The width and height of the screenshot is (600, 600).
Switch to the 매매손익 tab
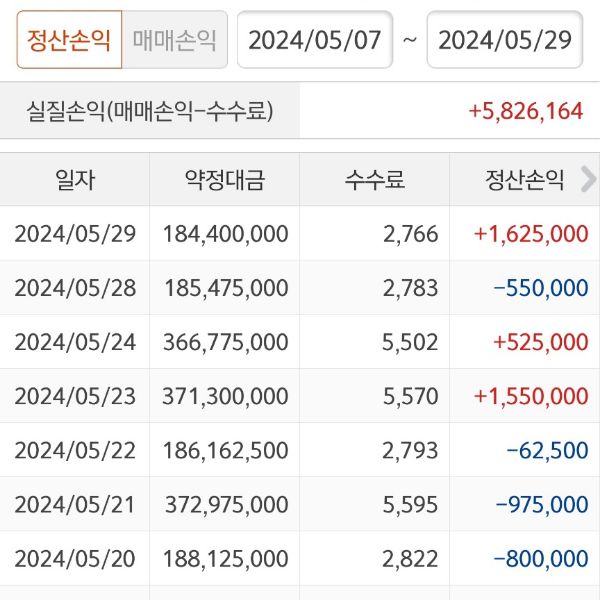[174, 40]
